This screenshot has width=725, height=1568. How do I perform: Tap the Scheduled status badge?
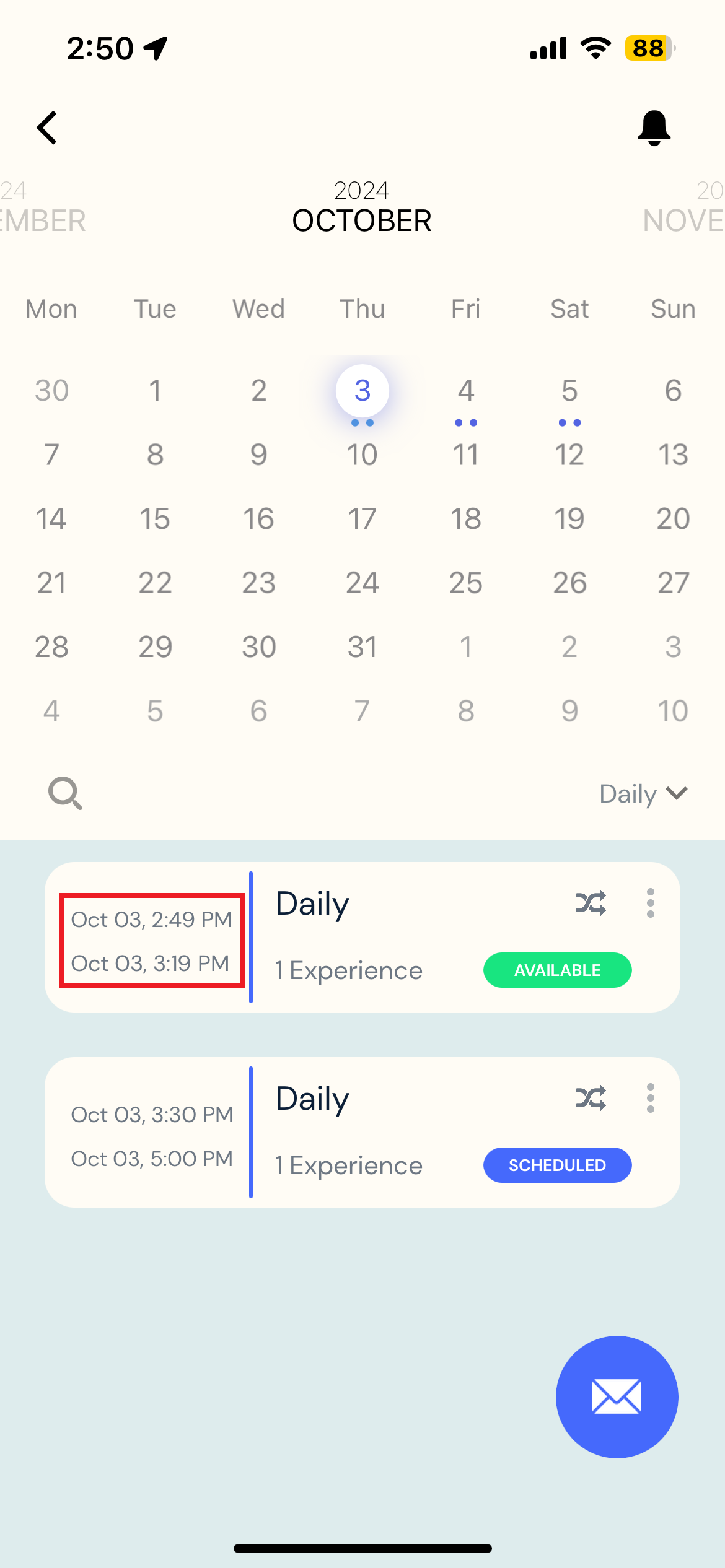tap(557, 1165)
